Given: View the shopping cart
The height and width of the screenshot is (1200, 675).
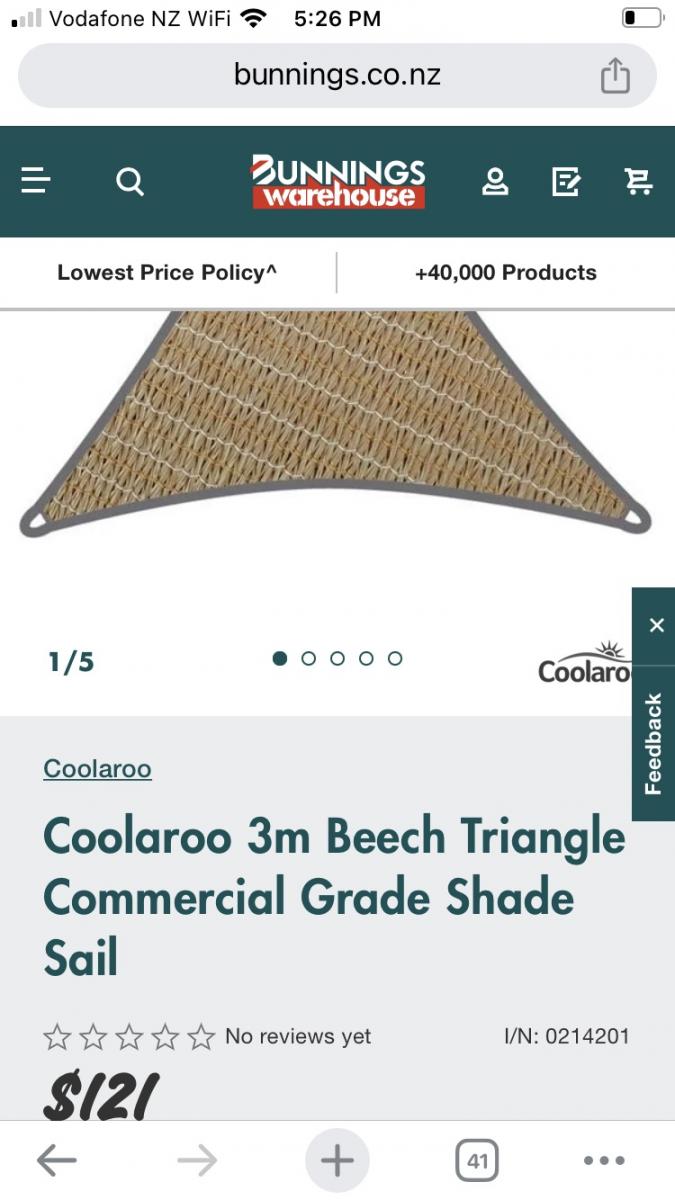Looking at the screenshot, I should click(x=638, y=181).
